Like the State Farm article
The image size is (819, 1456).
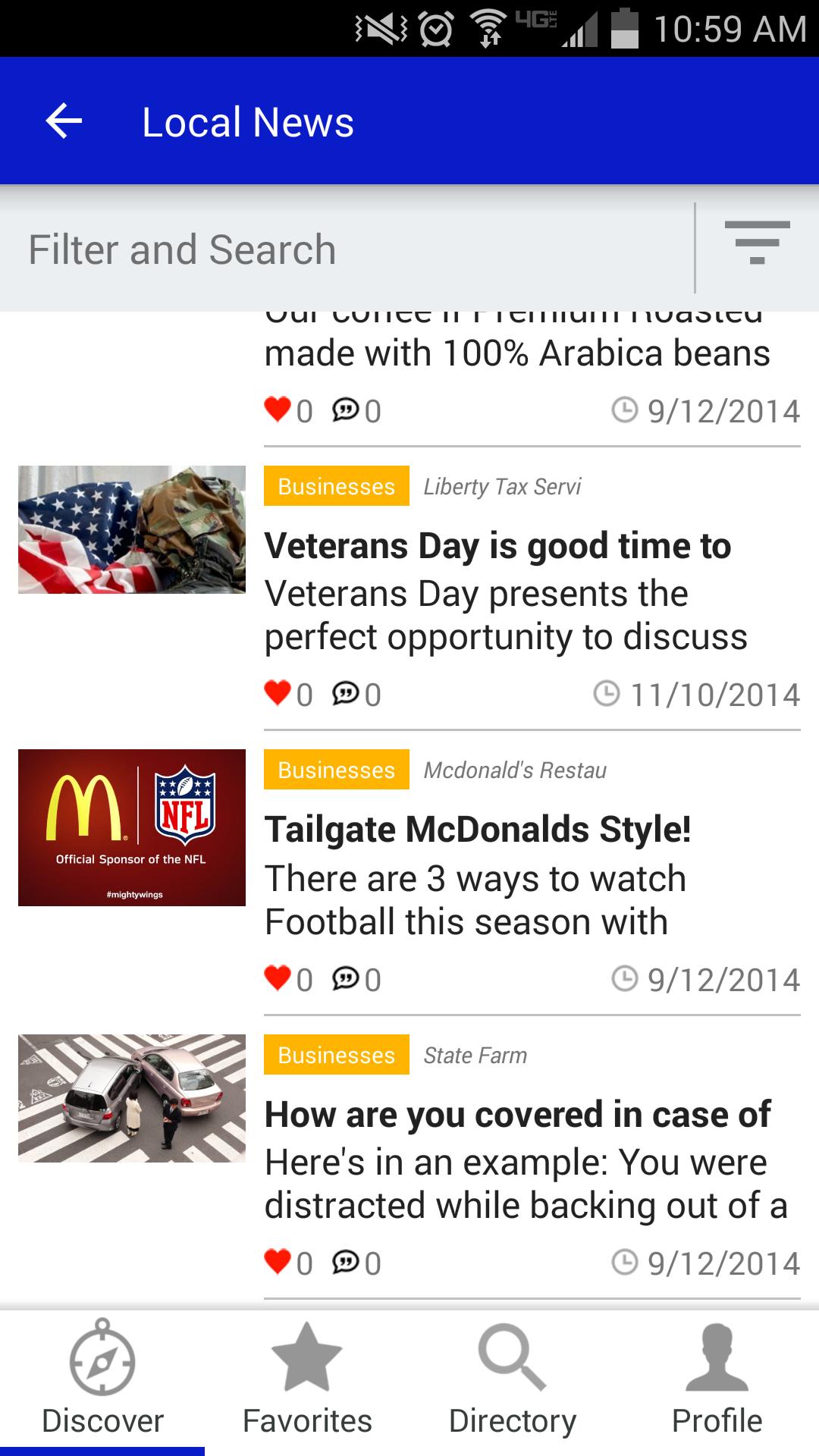point(278,1262)
